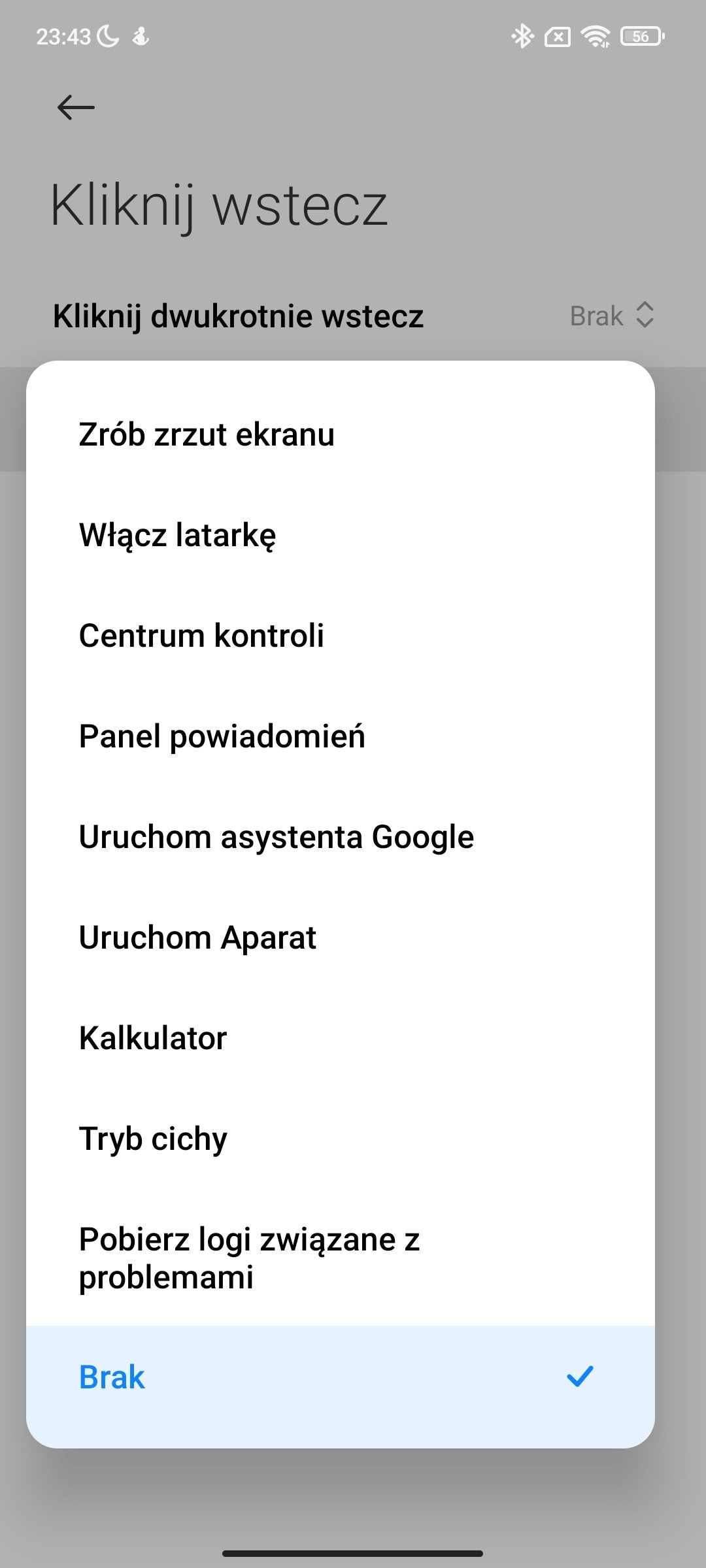Keep Brak as the selected option
Viewport: 706px width, 1568px height.
pos(340,1377)
